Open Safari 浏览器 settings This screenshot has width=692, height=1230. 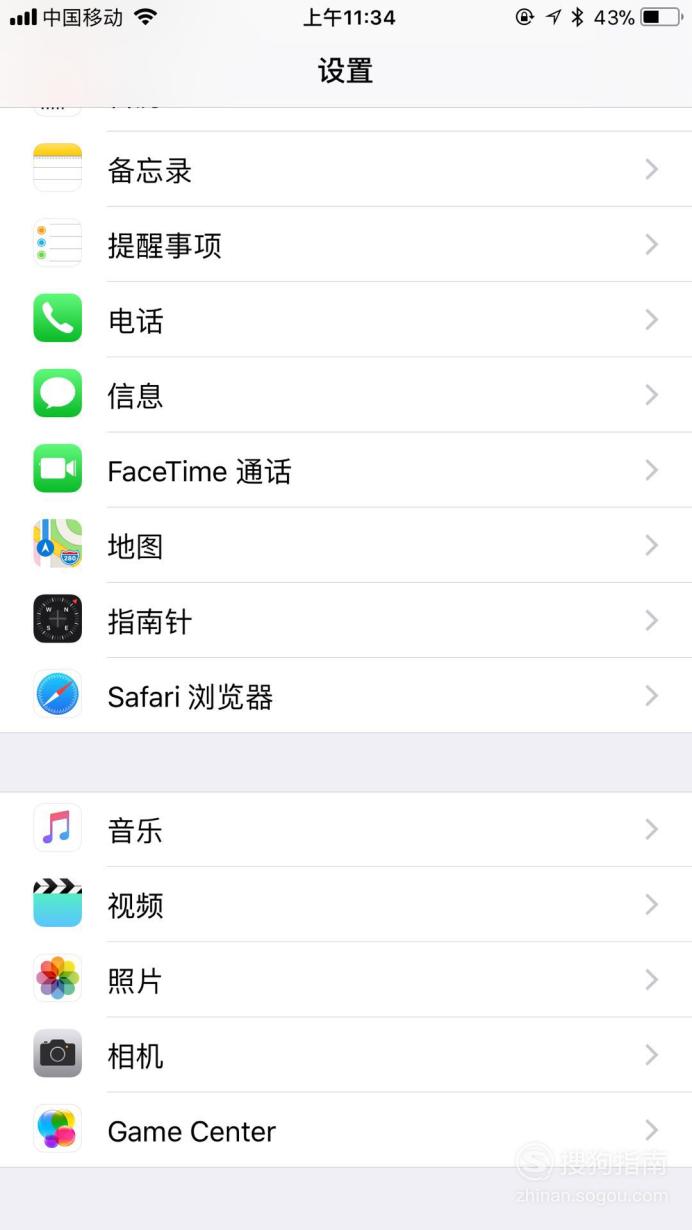click(x=346, y=695)
